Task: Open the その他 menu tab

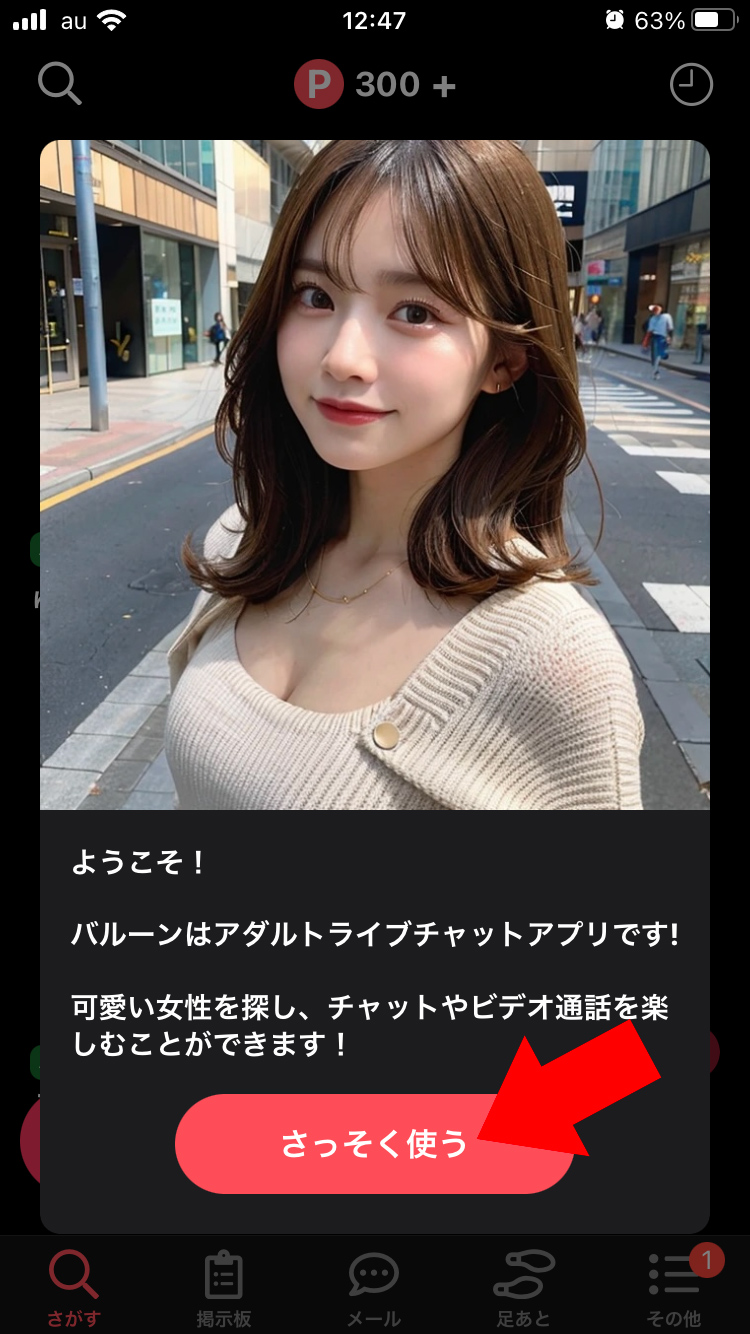Action: coord(675,1288)
